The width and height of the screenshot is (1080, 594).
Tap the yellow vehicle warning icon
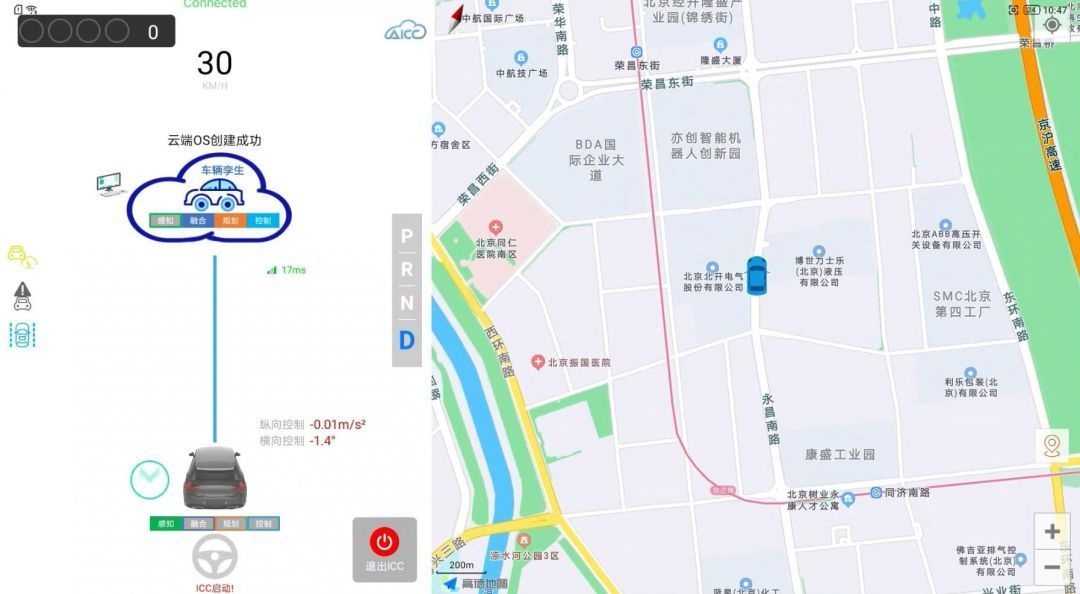(x=22, y=257)
